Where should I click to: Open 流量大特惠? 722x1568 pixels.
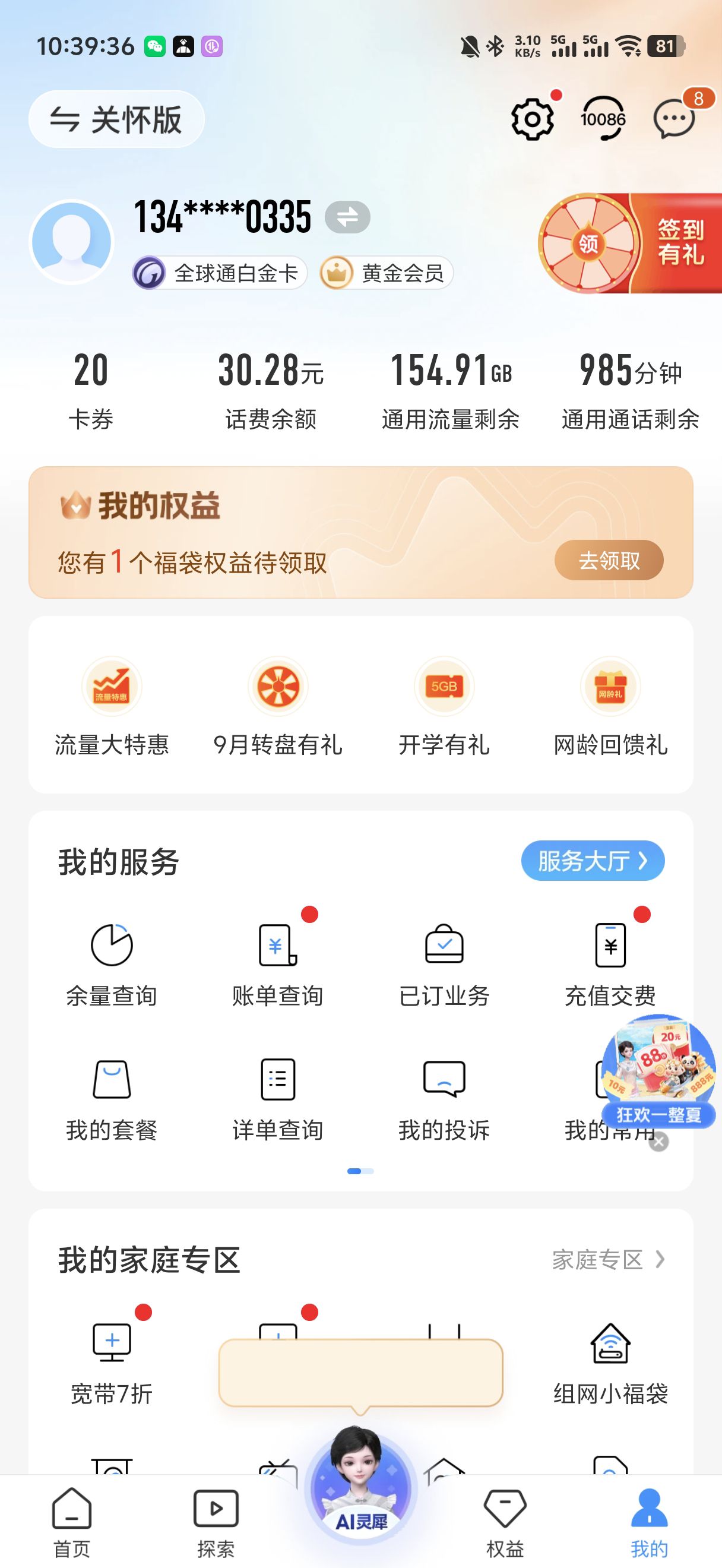[112, 706]
